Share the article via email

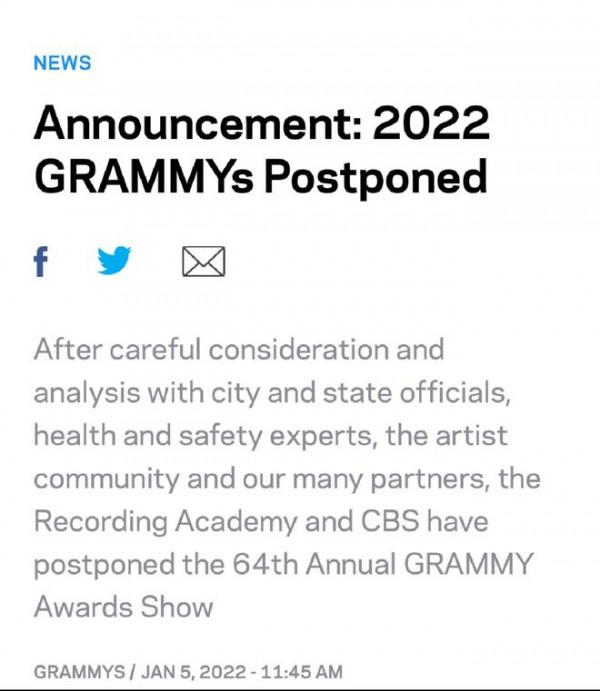203,262
